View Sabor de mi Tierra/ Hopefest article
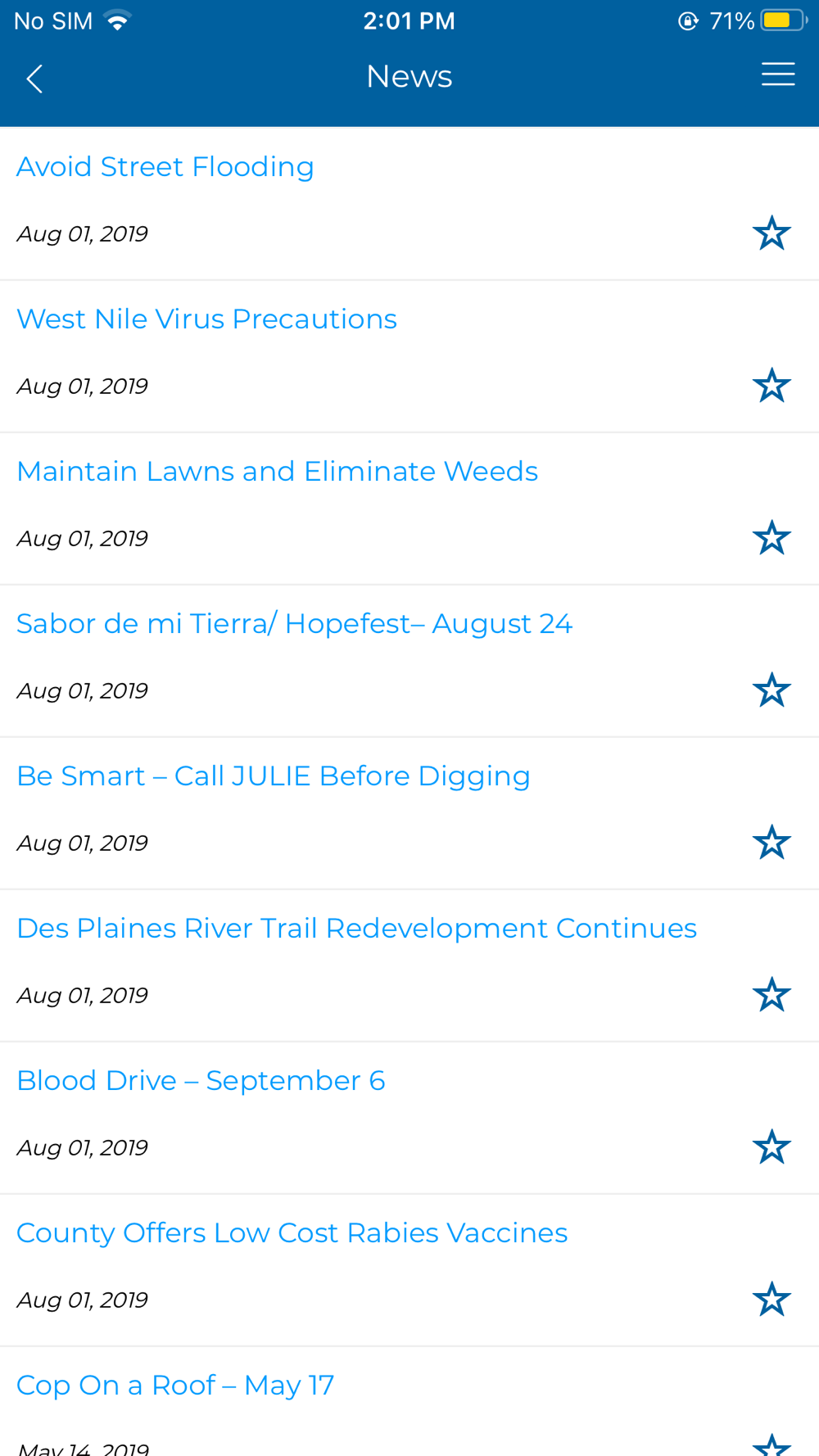Image resolution: width=819 pixels, height=1456 pixels. tap(294, 624)
